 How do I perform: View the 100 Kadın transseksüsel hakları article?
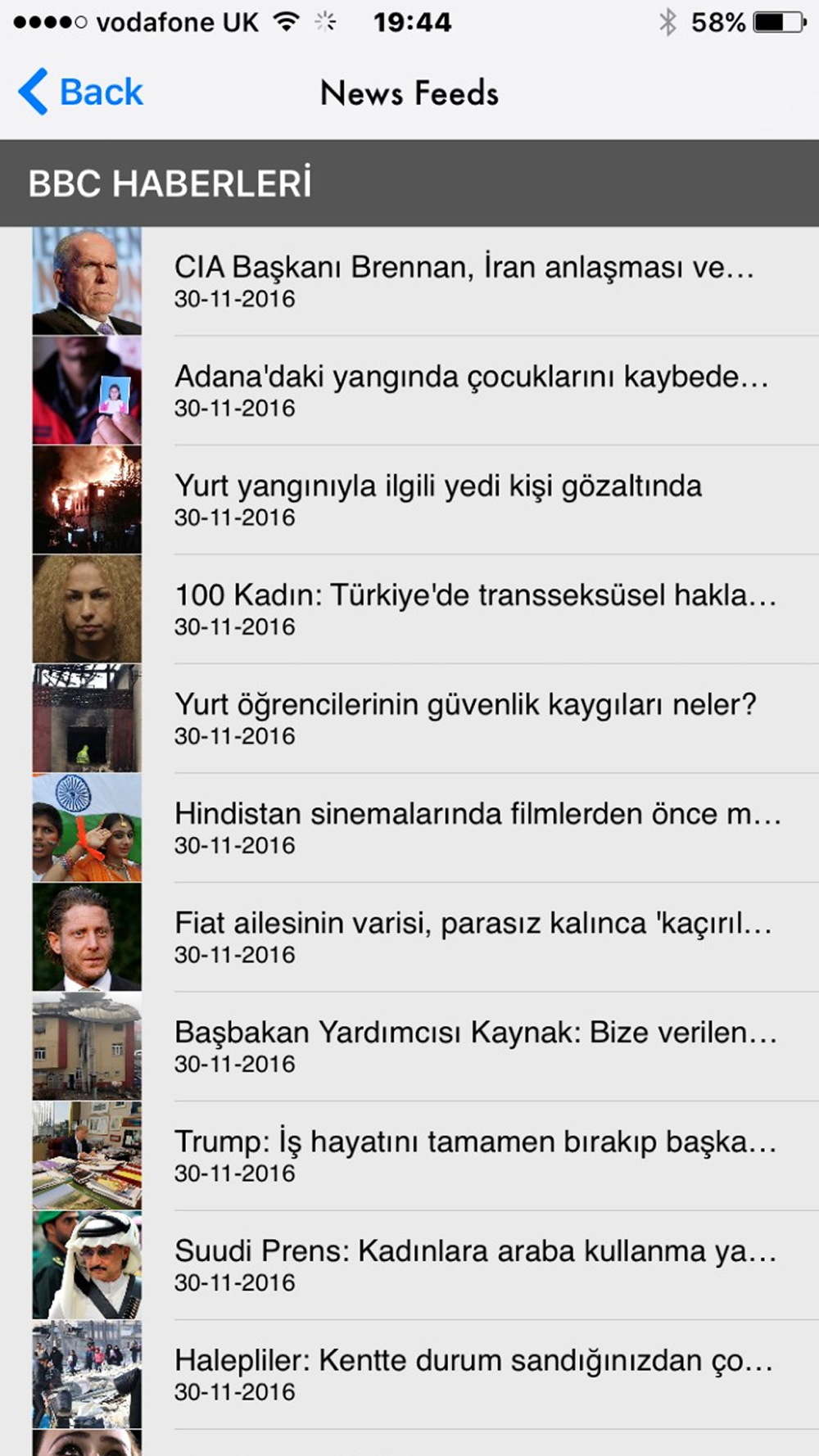[x=475, y=608]
